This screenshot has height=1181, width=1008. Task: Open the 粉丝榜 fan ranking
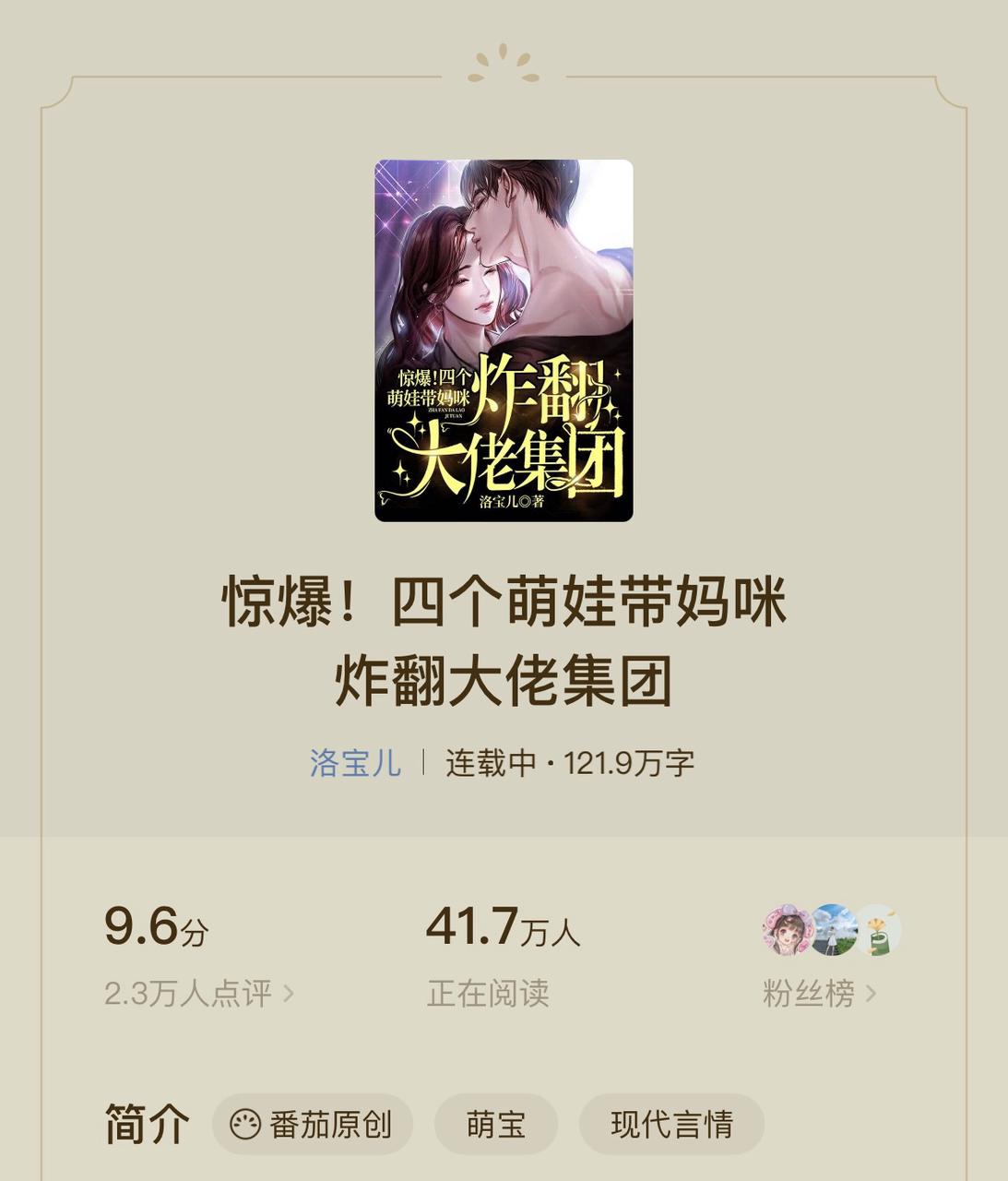click(818, 994)
